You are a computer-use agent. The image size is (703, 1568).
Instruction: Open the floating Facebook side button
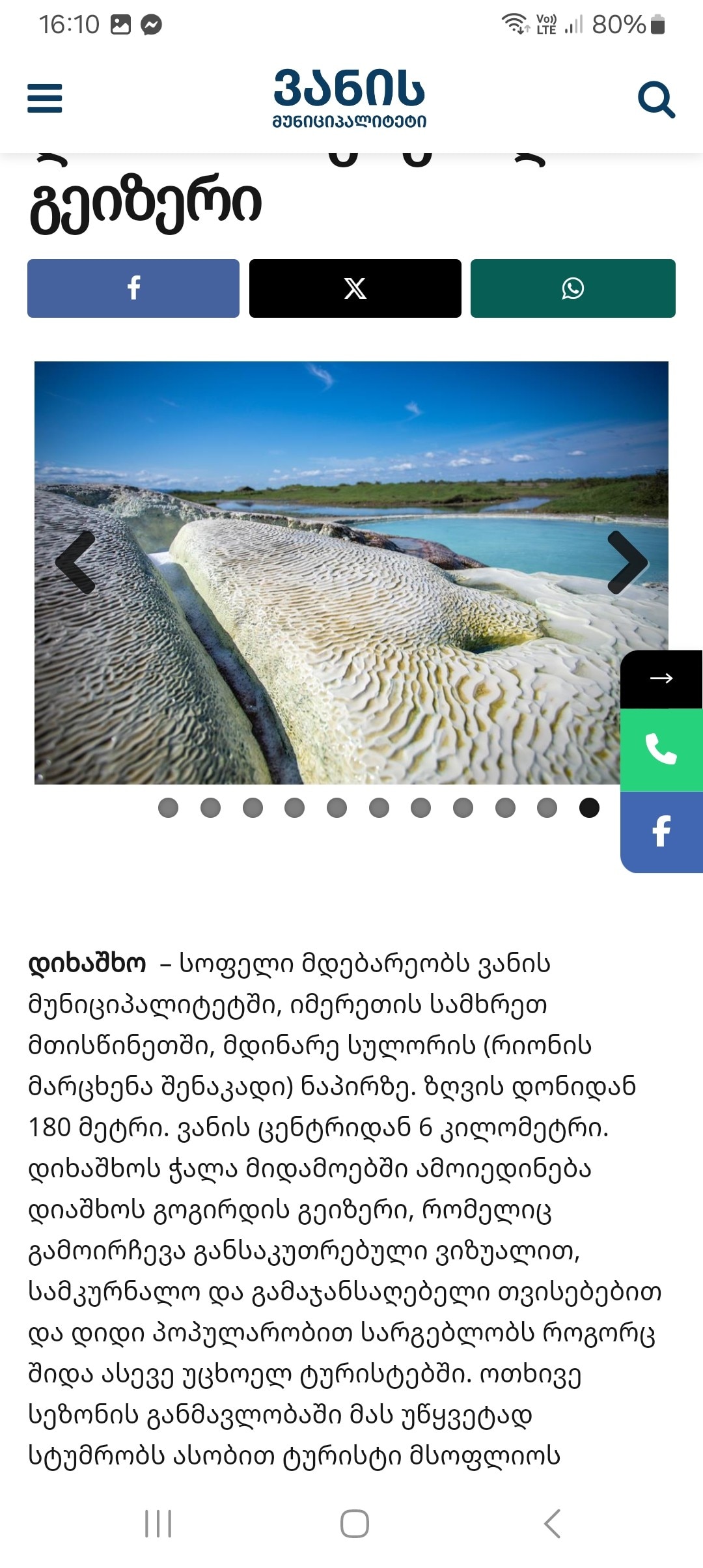coord(661,832)
